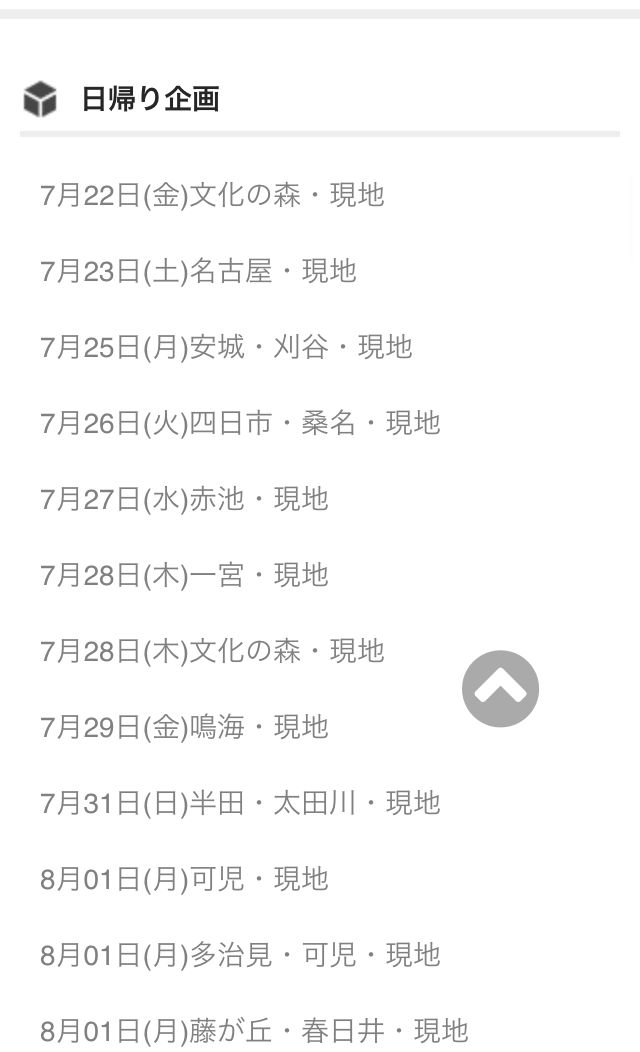Image resolution: width=640 pixels, height=1052 pixels.
Task: Open 7月28日(木)一宮・現地 listing
Action: coord(184,575)
